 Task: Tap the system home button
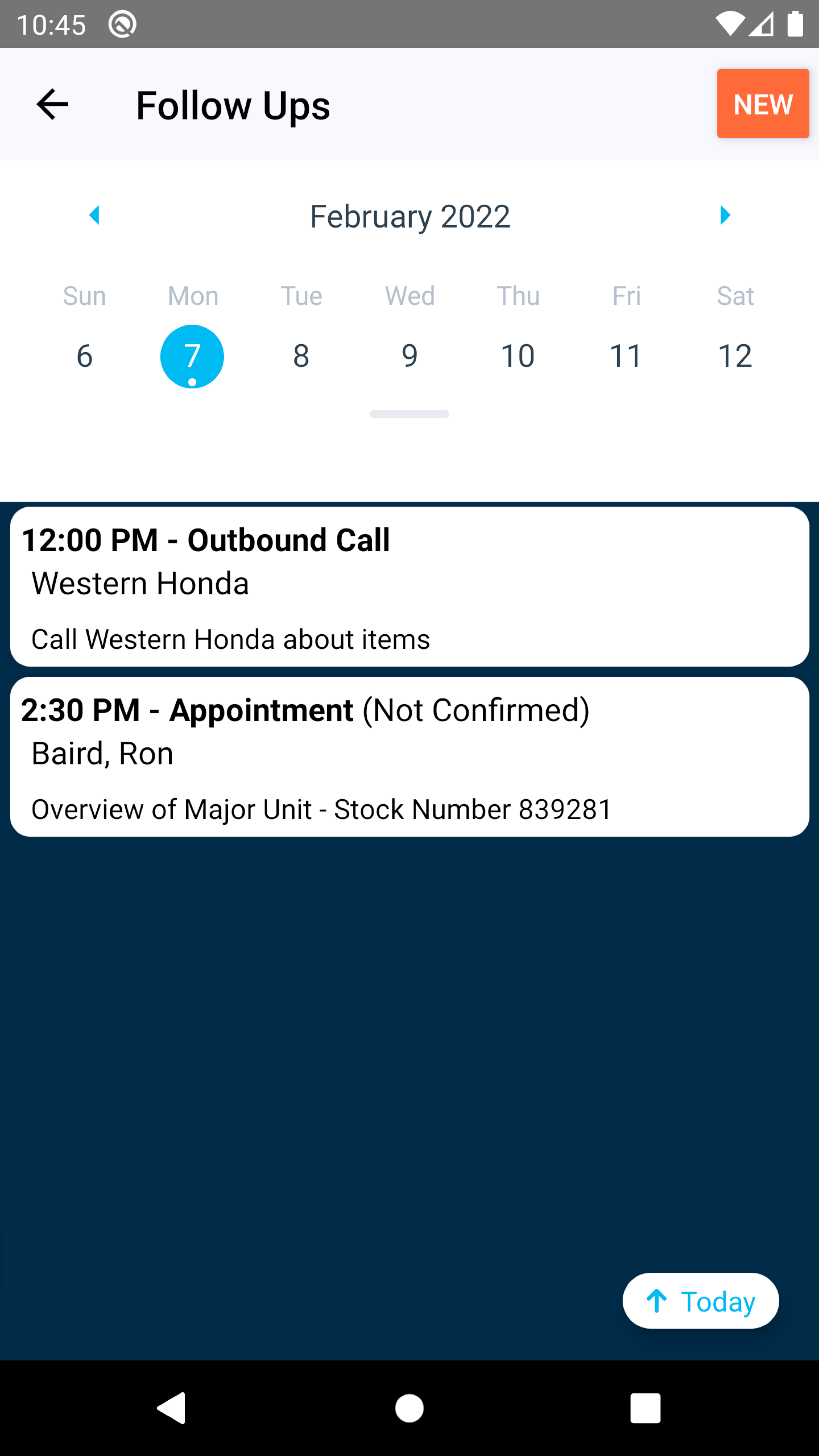pyautogui.click(x=409, y=1407)
